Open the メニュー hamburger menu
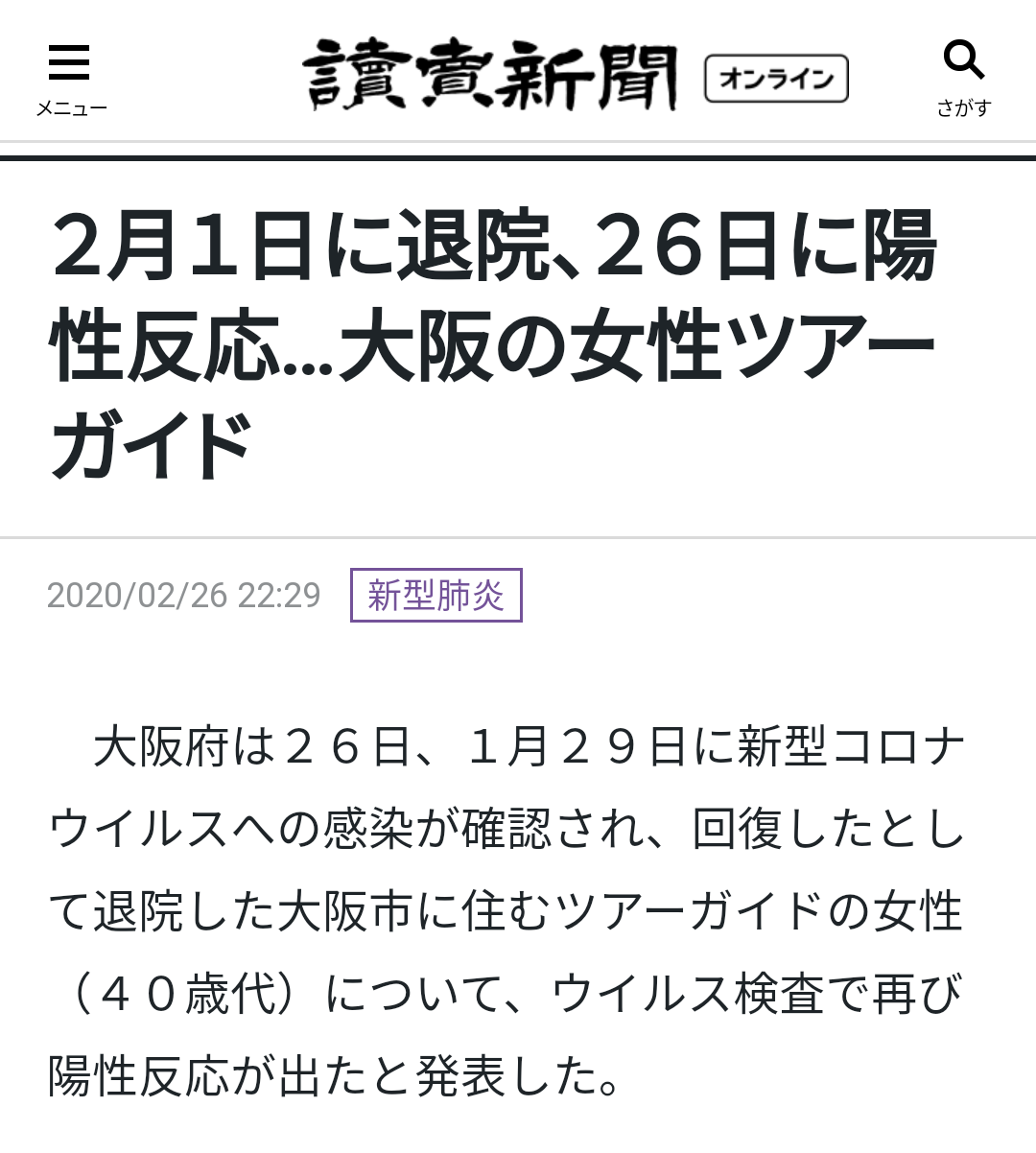Screen dimensions: 1036x1153 click(70, 77)
